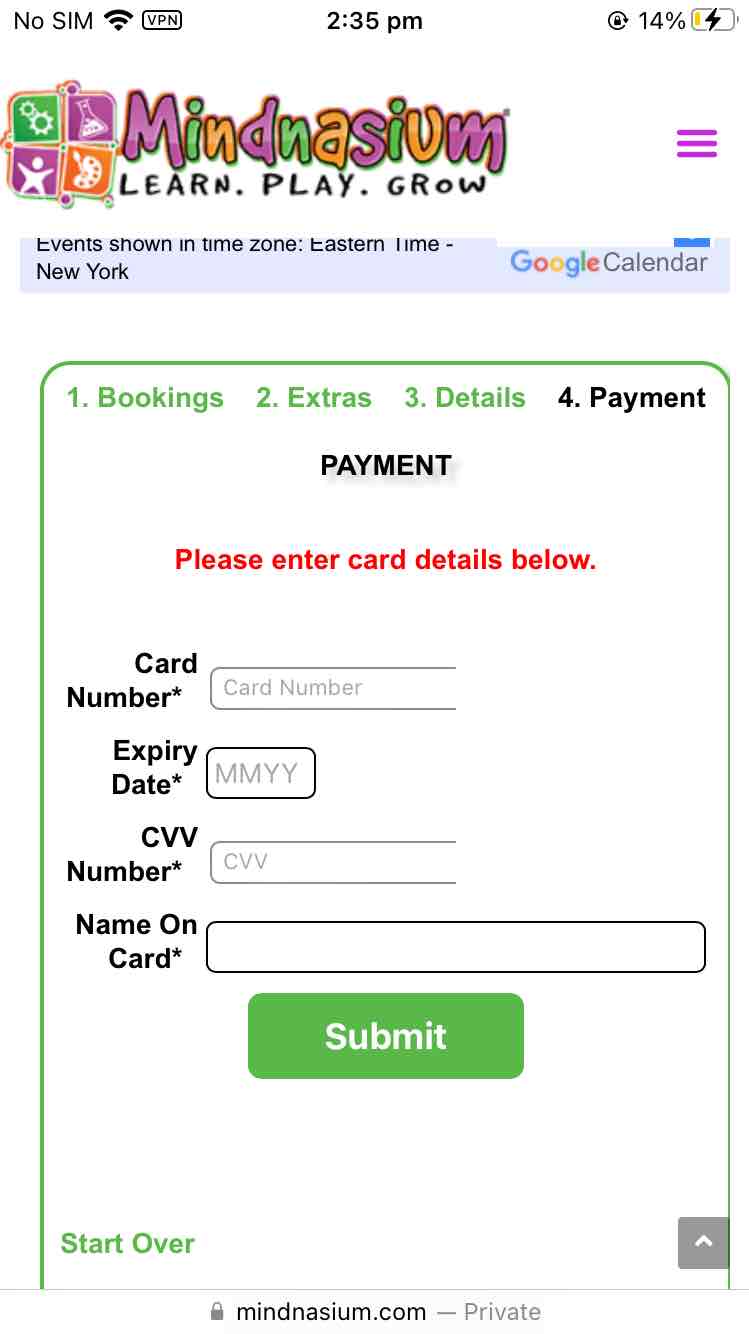The image size is (749, 1334).
Task: Go back to the Bookings step
Action: [145, 398]
